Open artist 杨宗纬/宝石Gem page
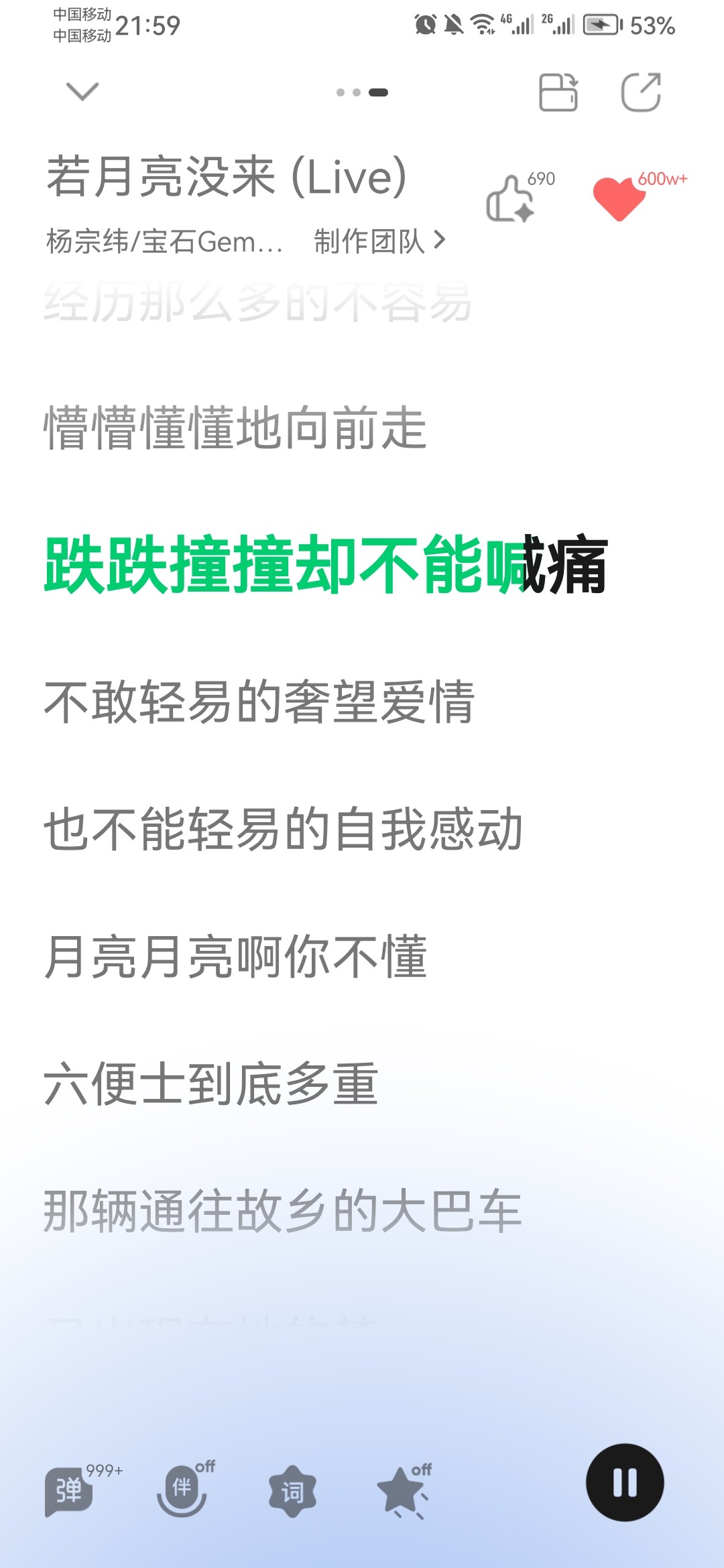This screenshot has width=724, height=1568. pos(165,241)
